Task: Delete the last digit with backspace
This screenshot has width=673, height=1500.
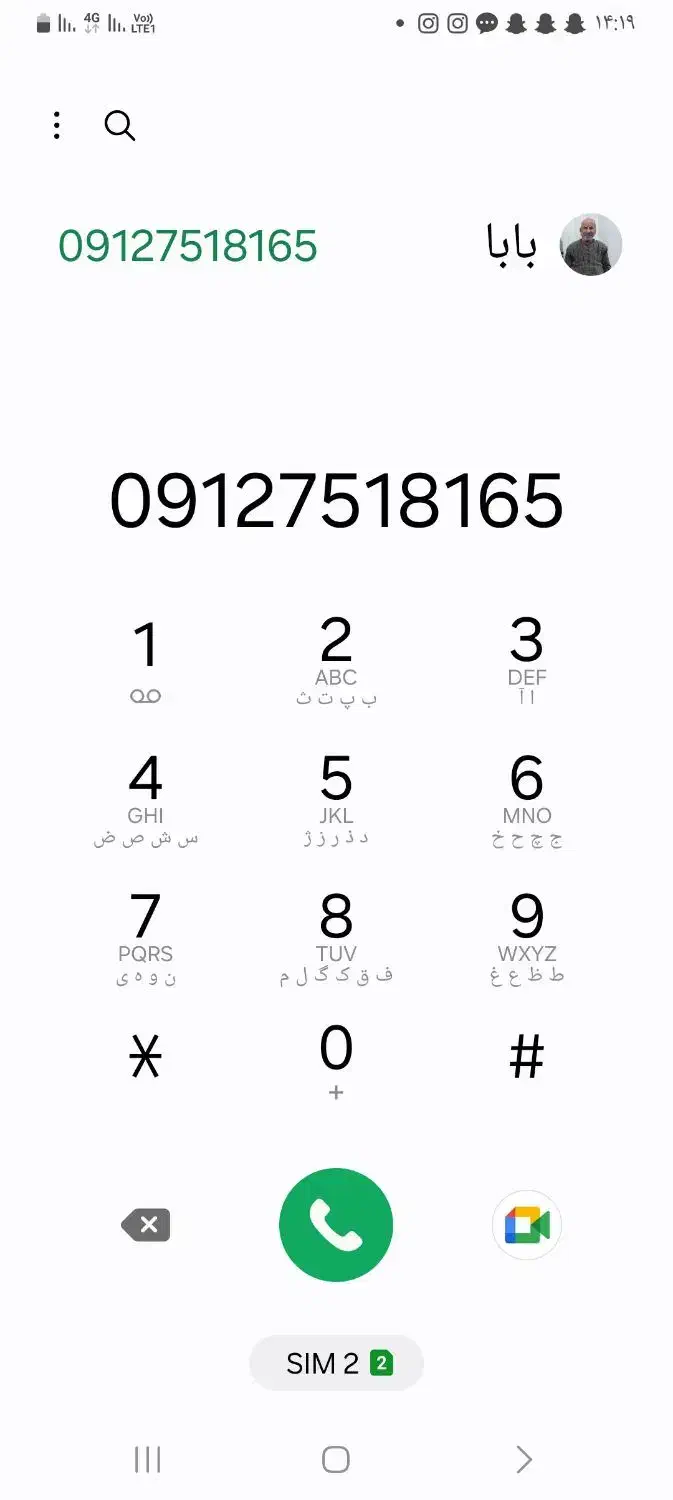Action: pyautogui.click(x=146, y=1225)
